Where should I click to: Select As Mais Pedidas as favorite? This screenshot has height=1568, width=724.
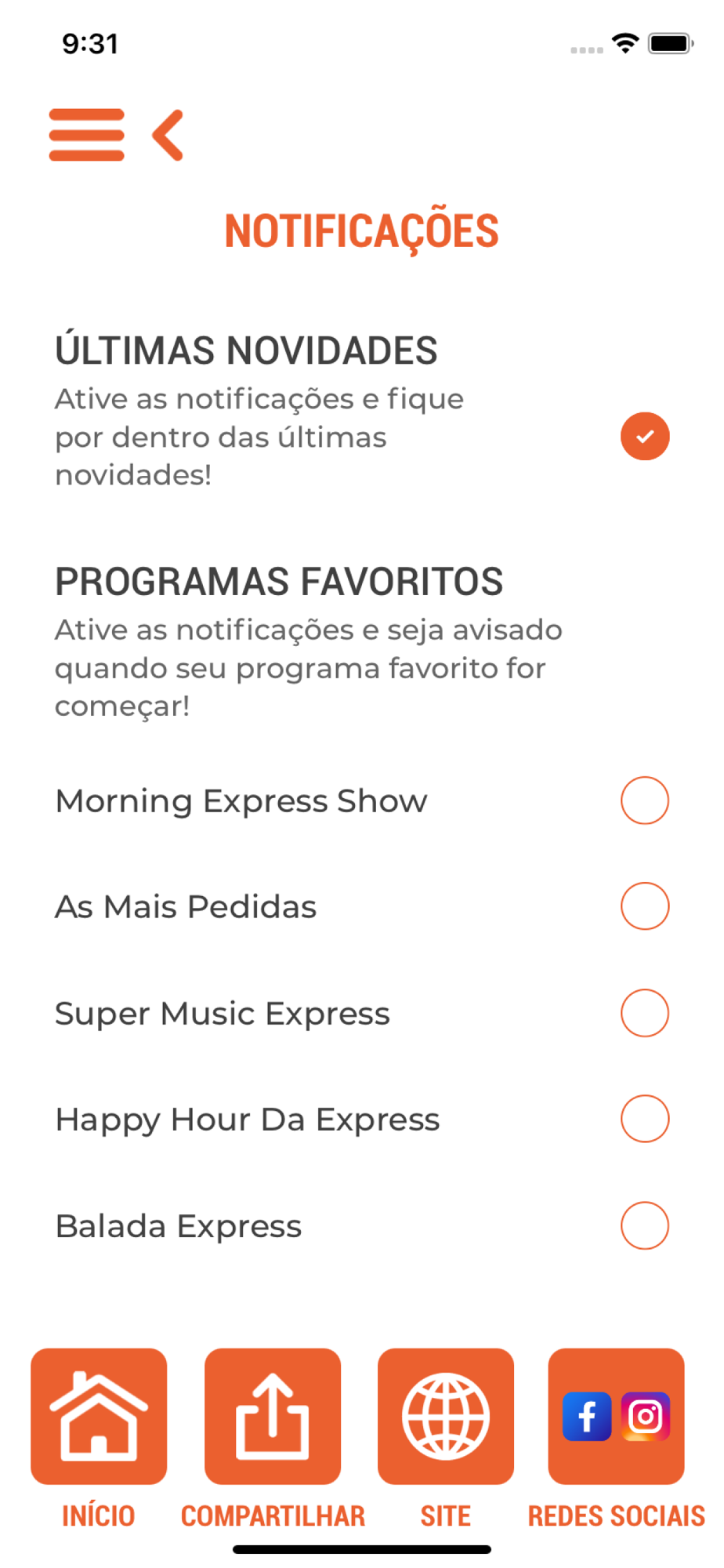coord(644,906)
